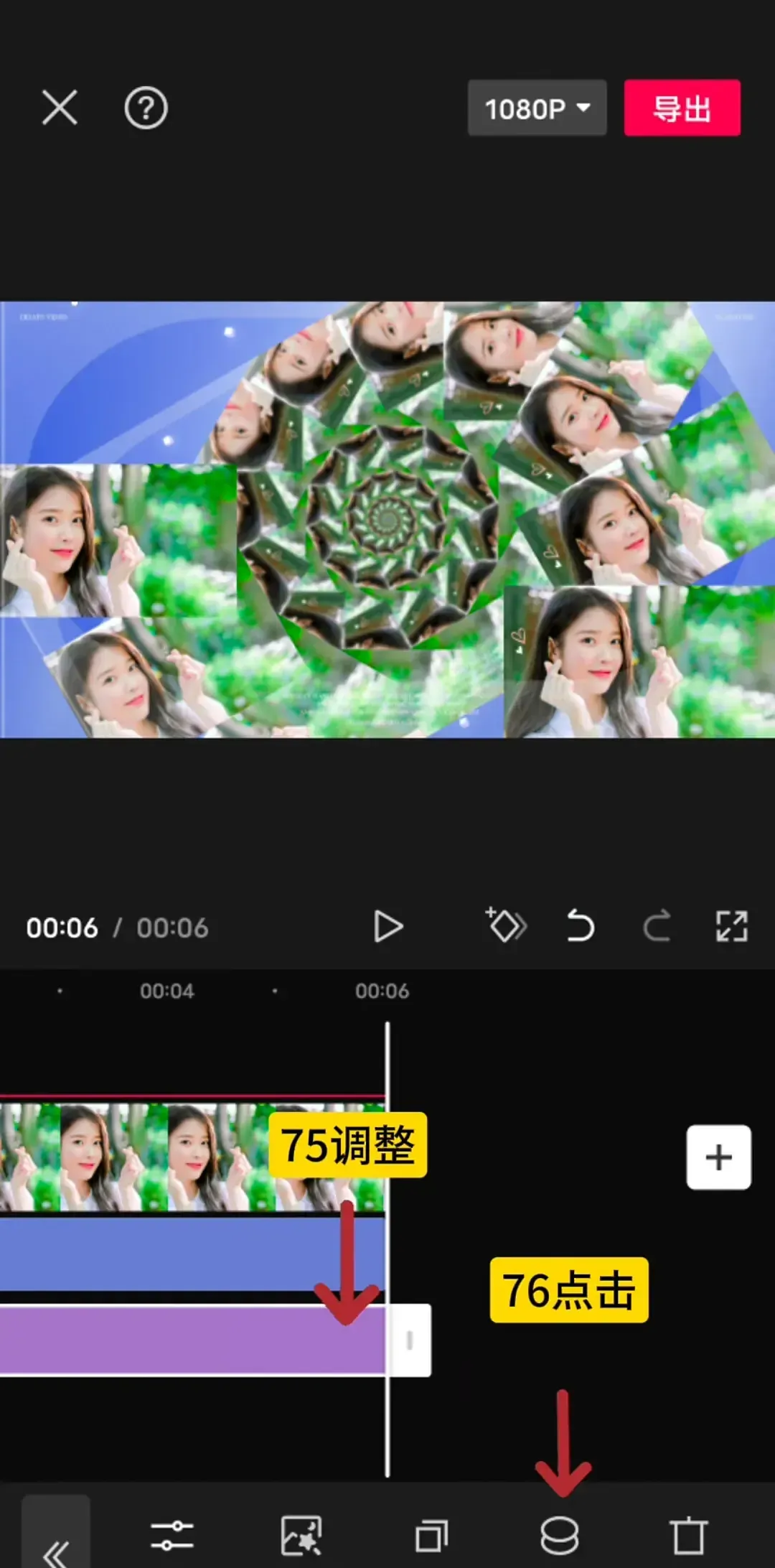Image resolution: width=775 pixels, height=1568 pixels.
Task: Open the replace effect image tool
Action: point(301,1536)
